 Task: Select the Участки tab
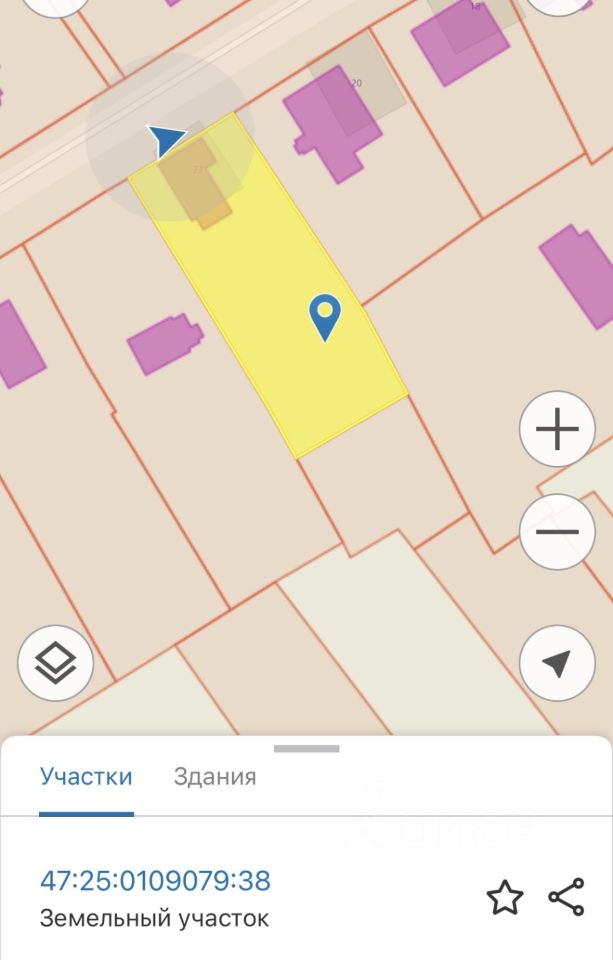(86, 777)
